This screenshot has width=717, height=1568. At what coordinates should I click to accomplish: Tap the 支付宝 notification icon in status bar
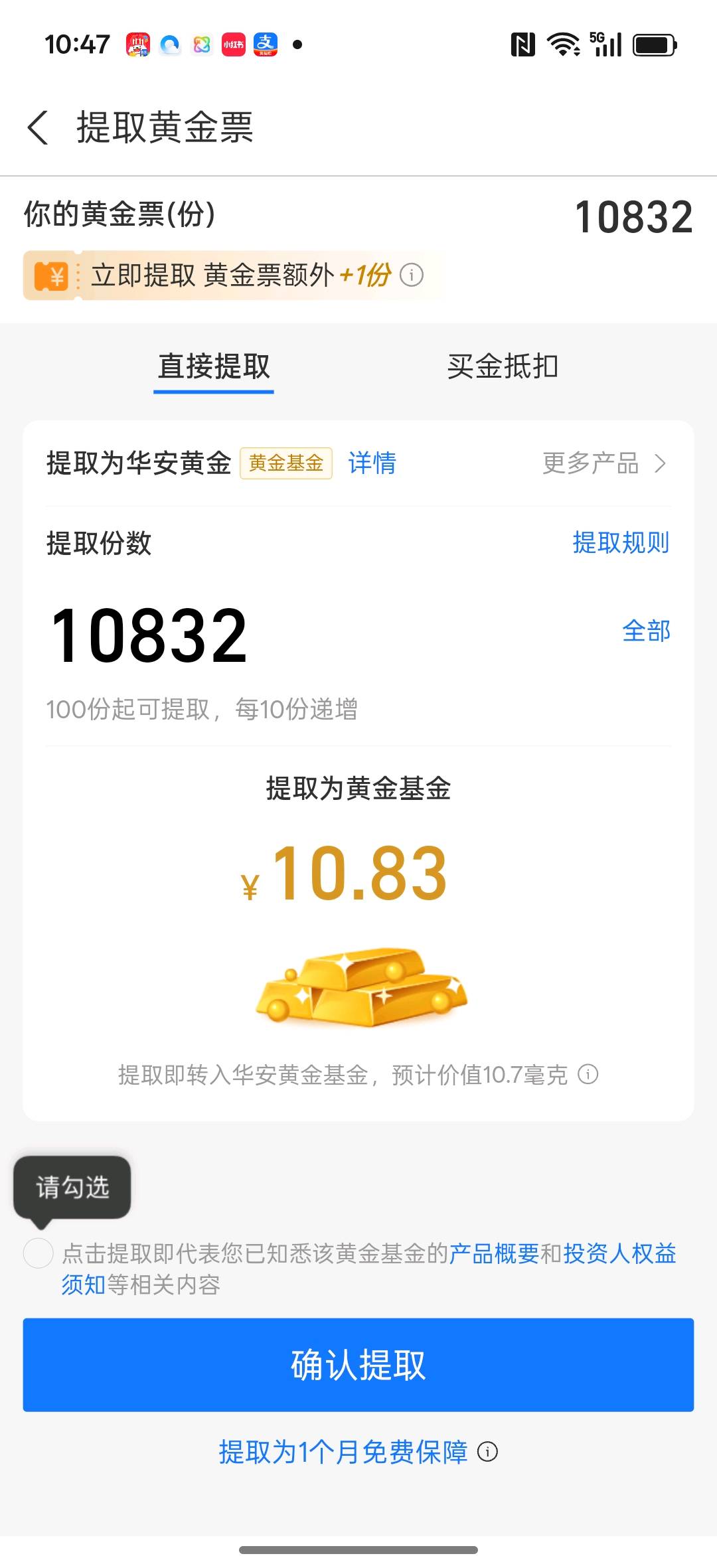click(x=266, y=43)
